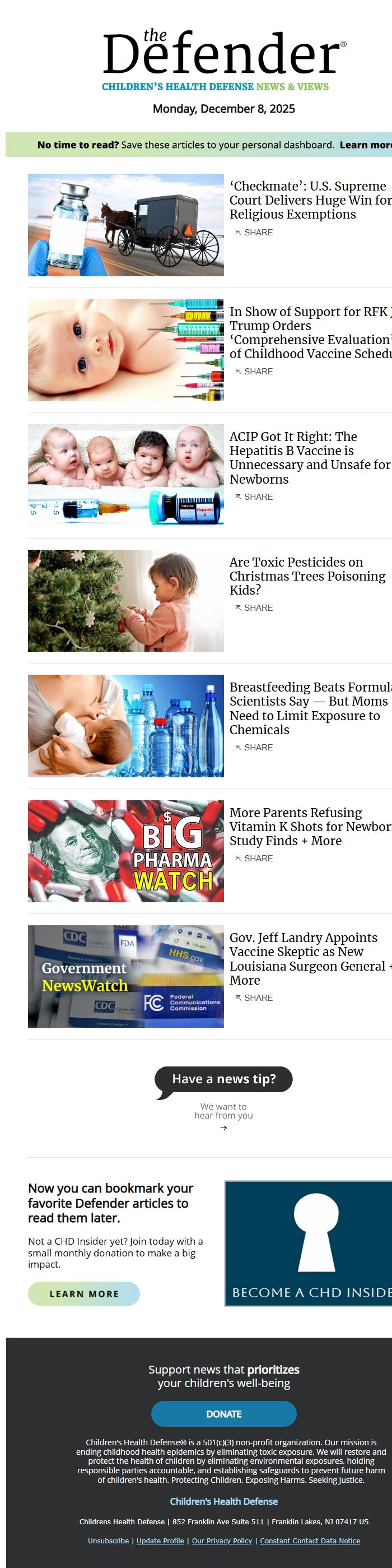Share the Toxic Pesticides Christmas Trees article
This screenshot has height=1568, width=392.
[254, 608]
